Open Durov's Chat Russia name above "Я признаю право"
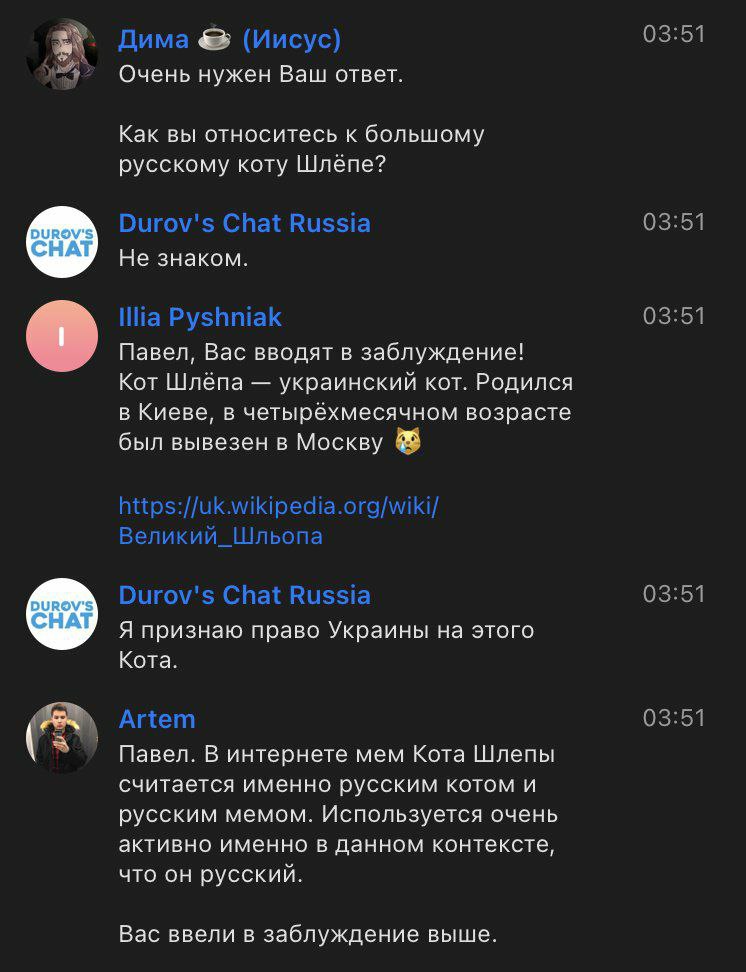Screen dimensions: 746x972 point(244,595)
